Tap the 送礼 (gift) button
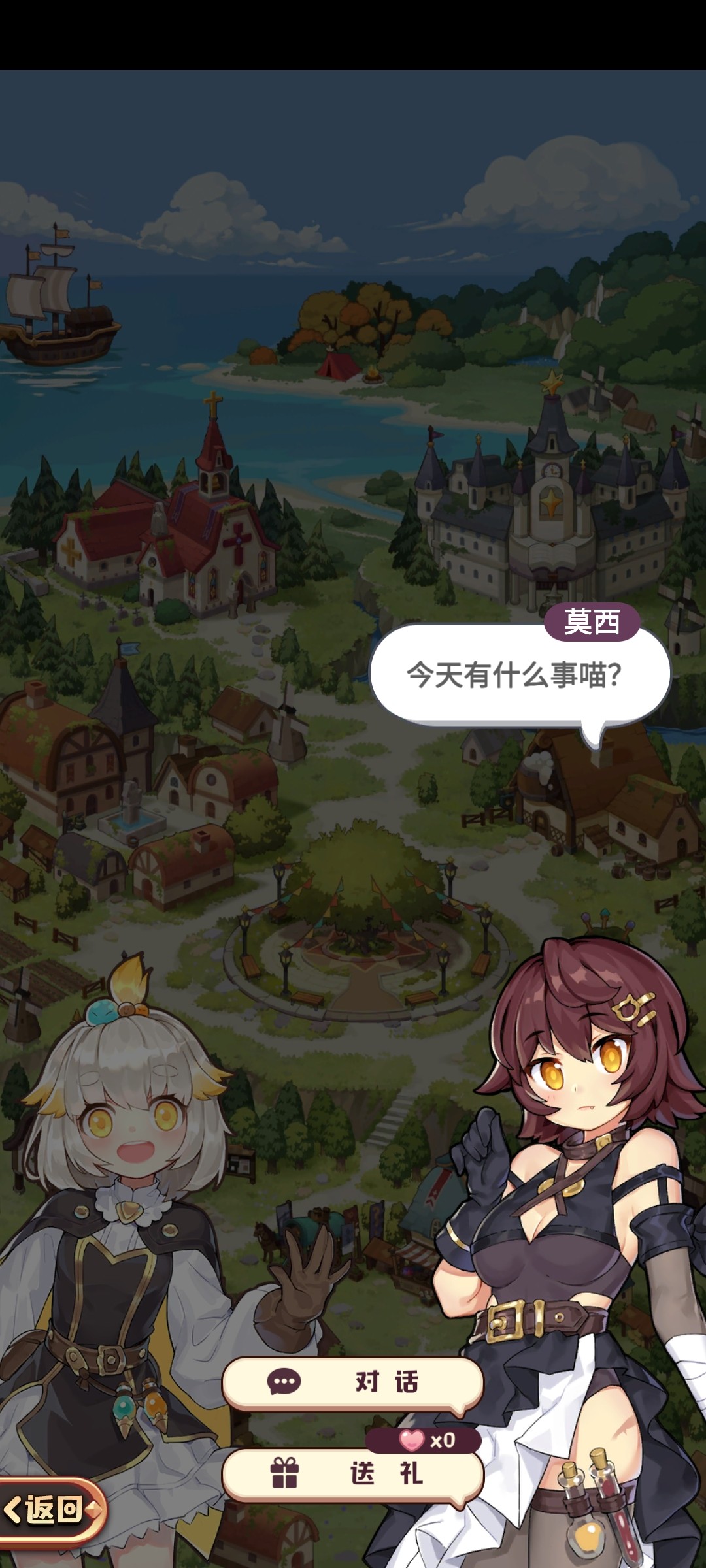Viewport: 706px width, 1568px height. point(353,1473)
